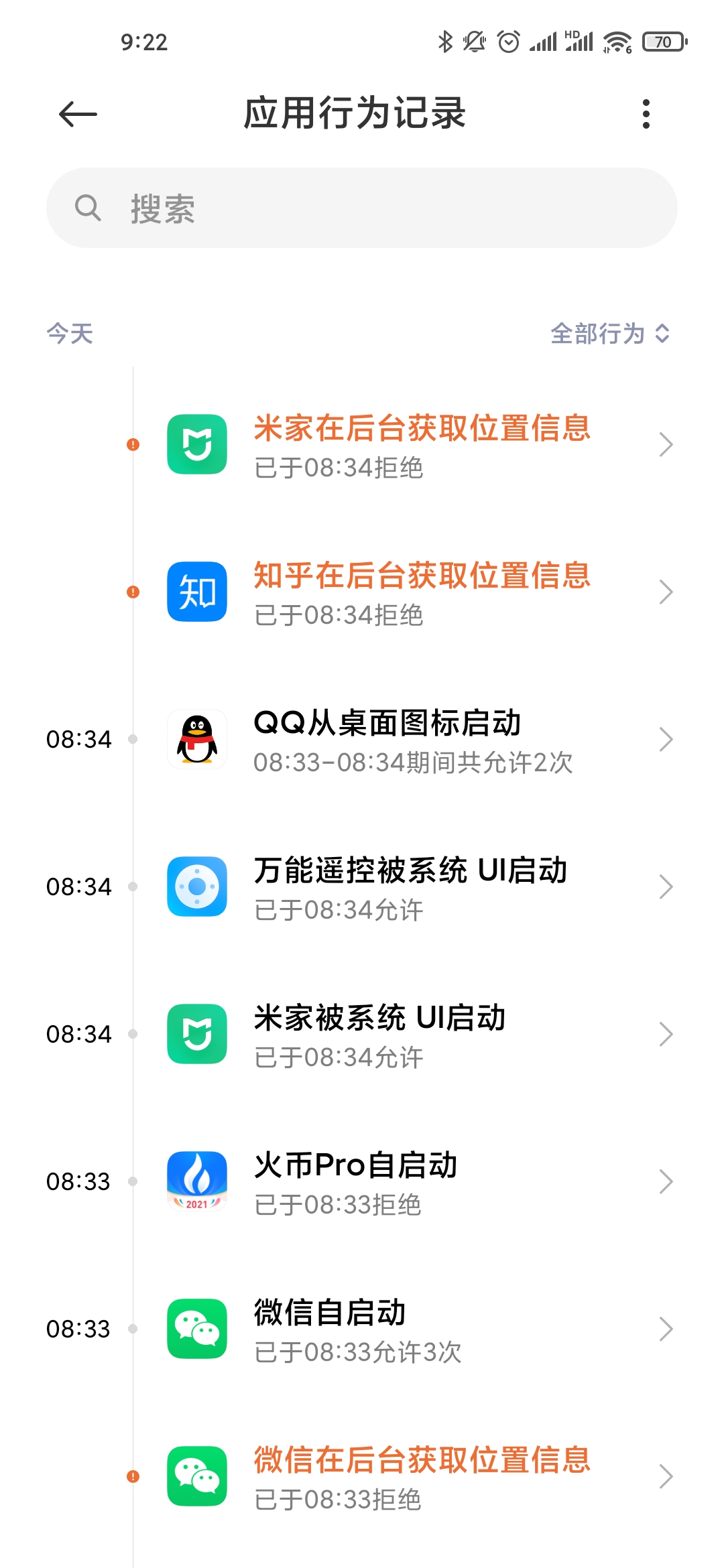Go back from 应用行为记录
The width and height of the screenshot is (724, 1568).
(x=78, y=114)
